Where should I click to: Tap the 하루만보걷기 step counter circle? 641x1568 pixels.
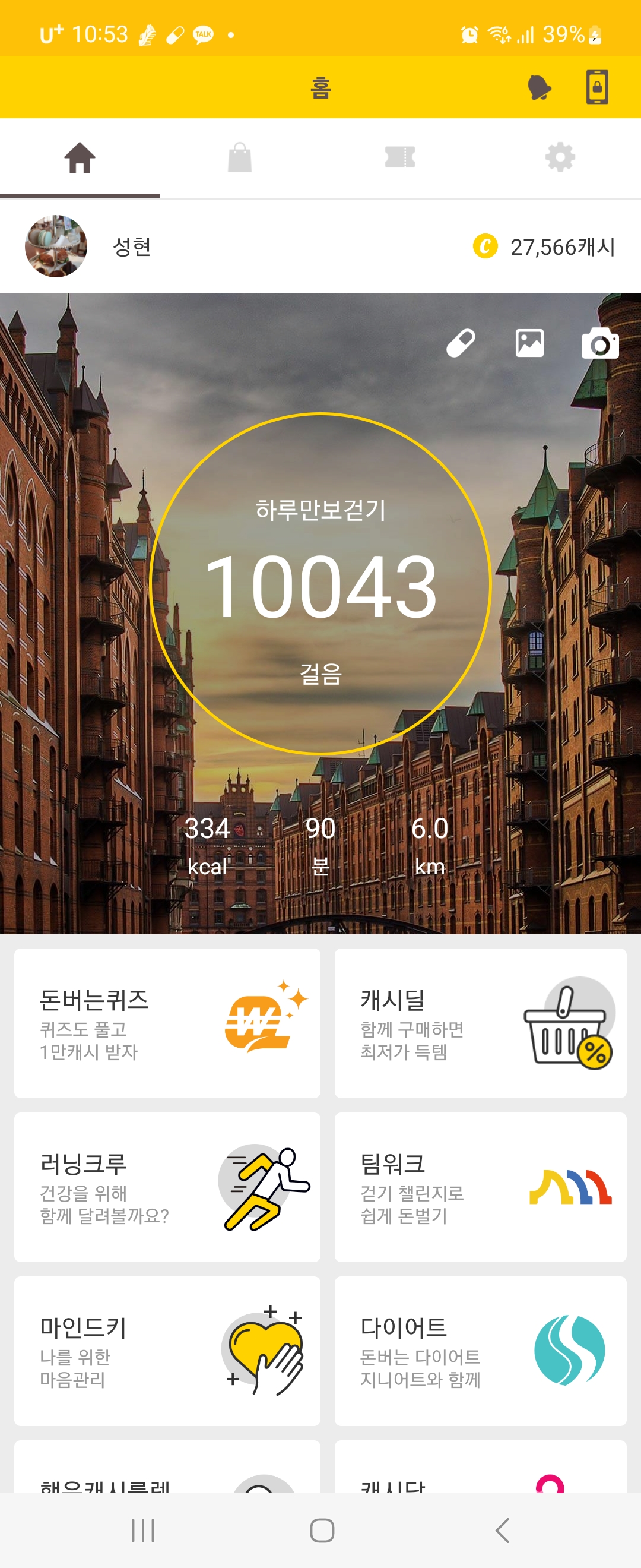tap(320, 584)
